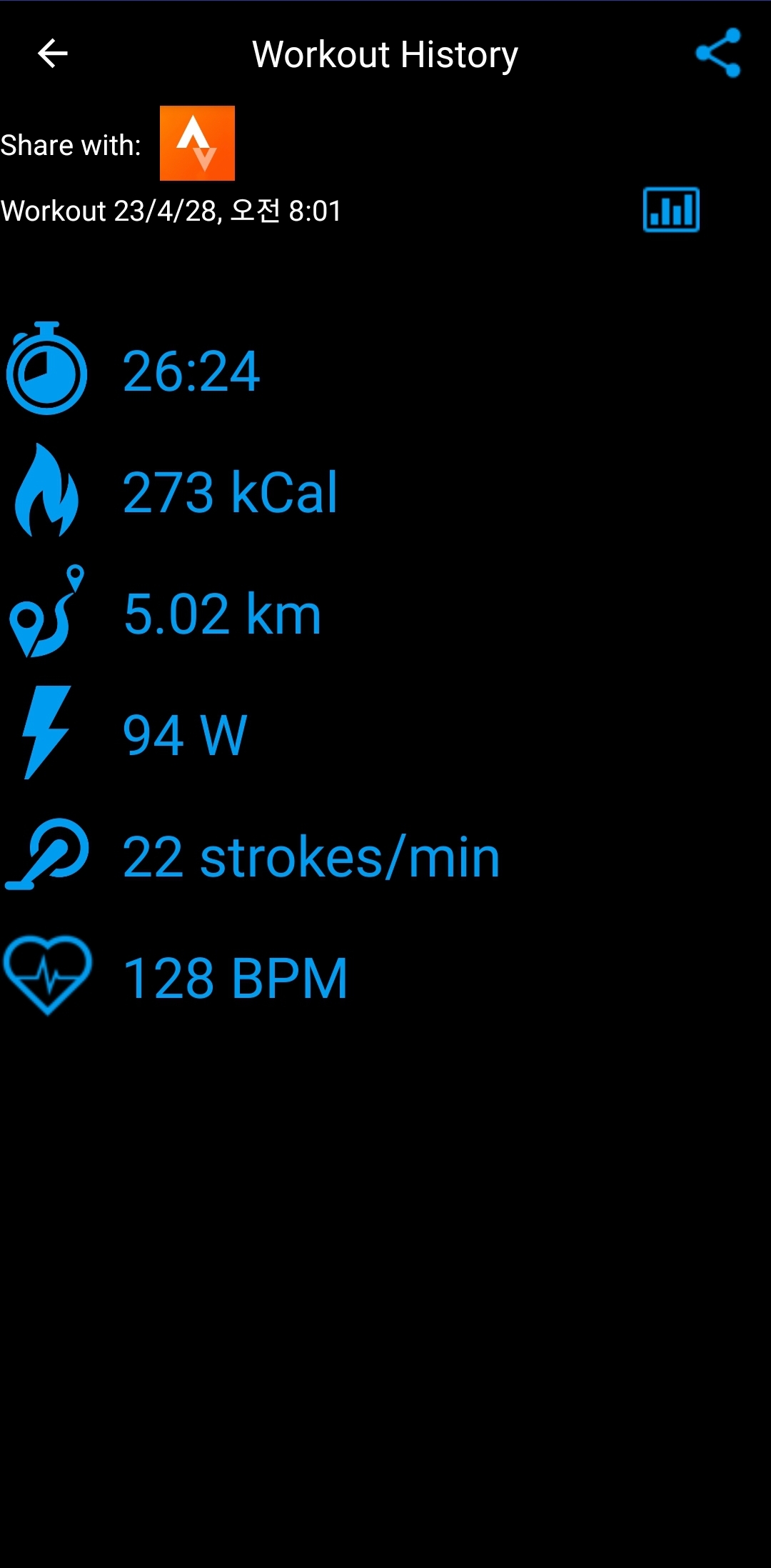Go back using the arrow icon

point(52,54)
